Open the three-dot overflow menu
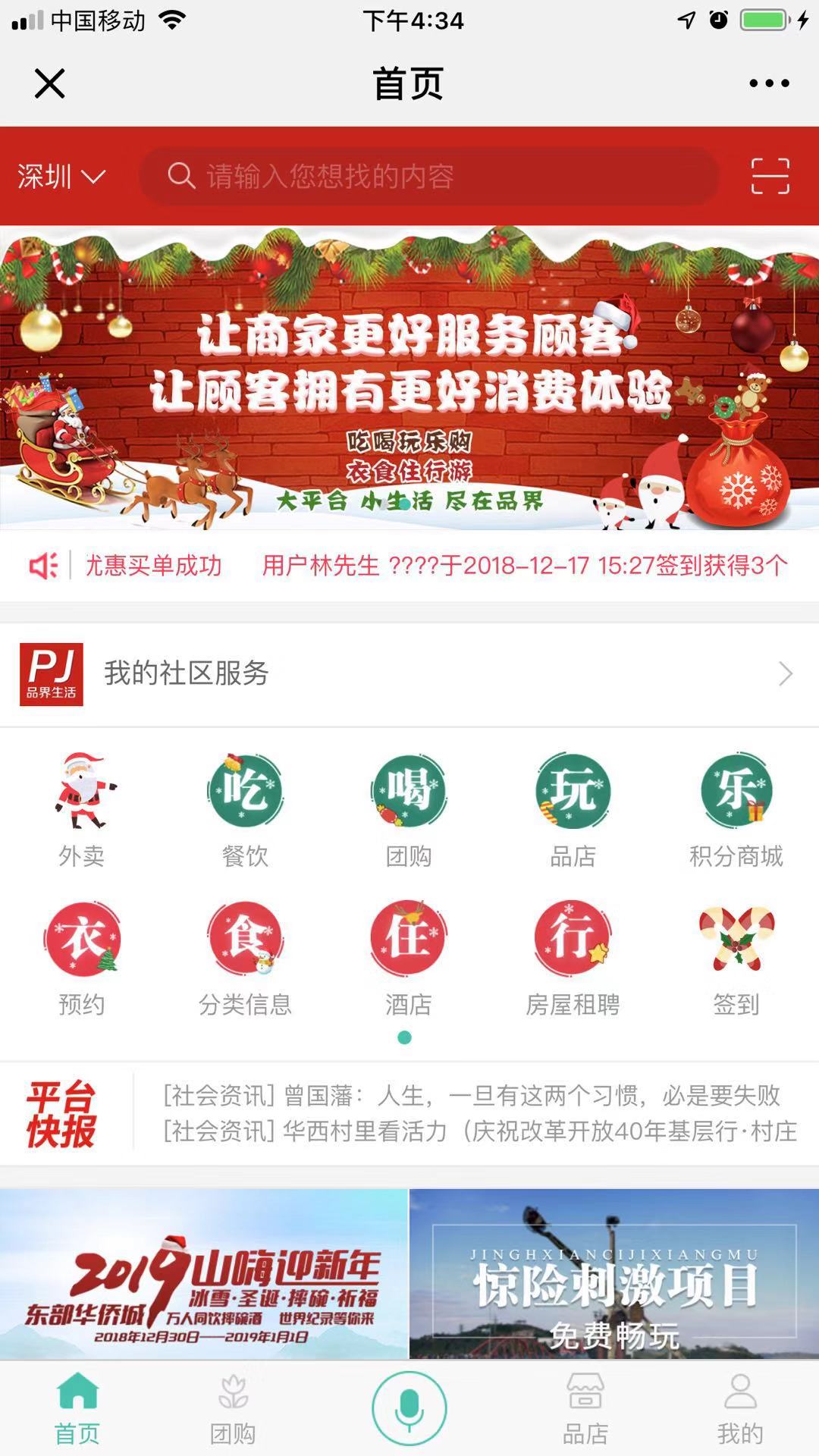Image resolution: width=819 pixels, height=1456 pixels. coord(769,83)
